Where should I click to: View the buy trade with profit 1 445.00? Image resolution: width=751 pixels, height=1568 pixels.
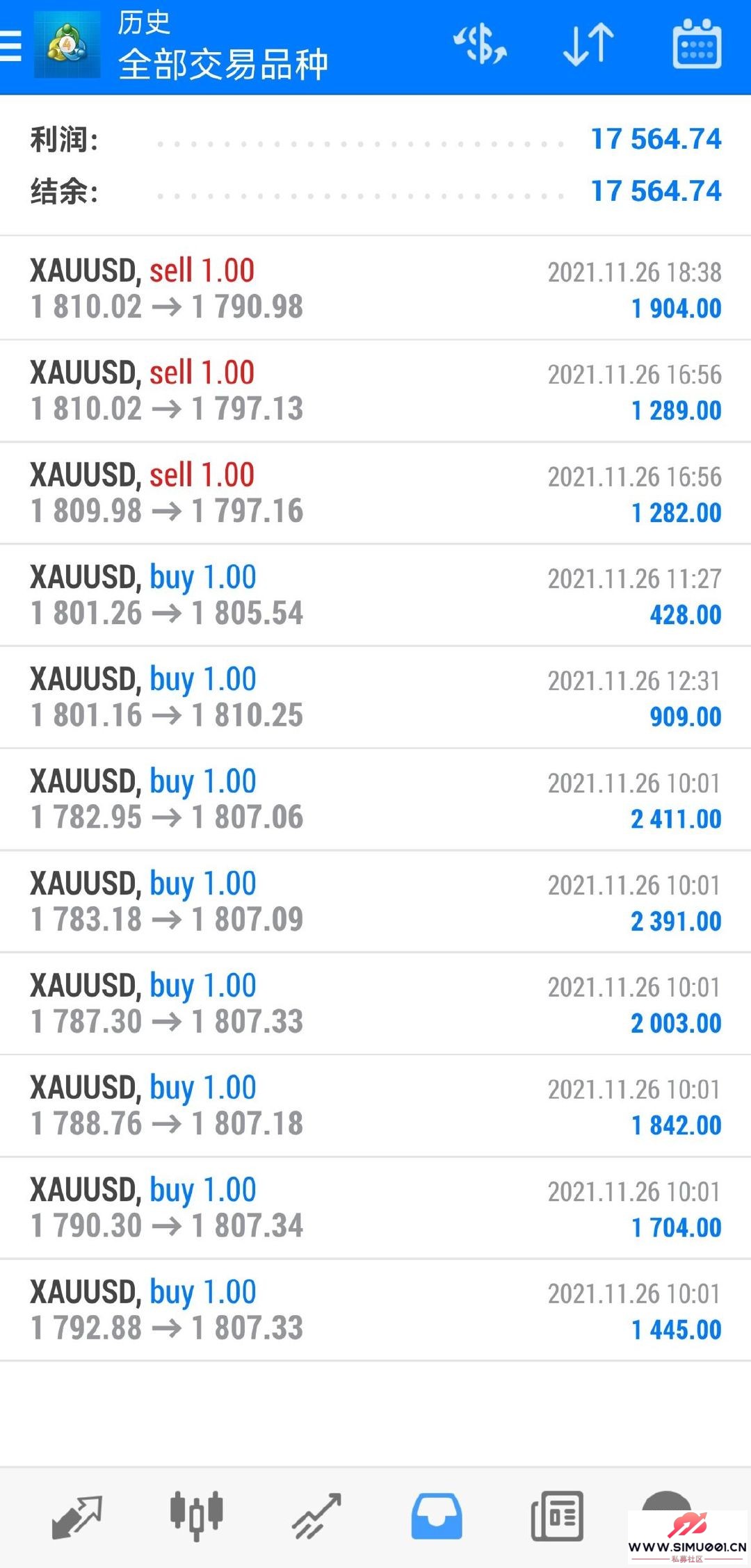(375, 1310)
